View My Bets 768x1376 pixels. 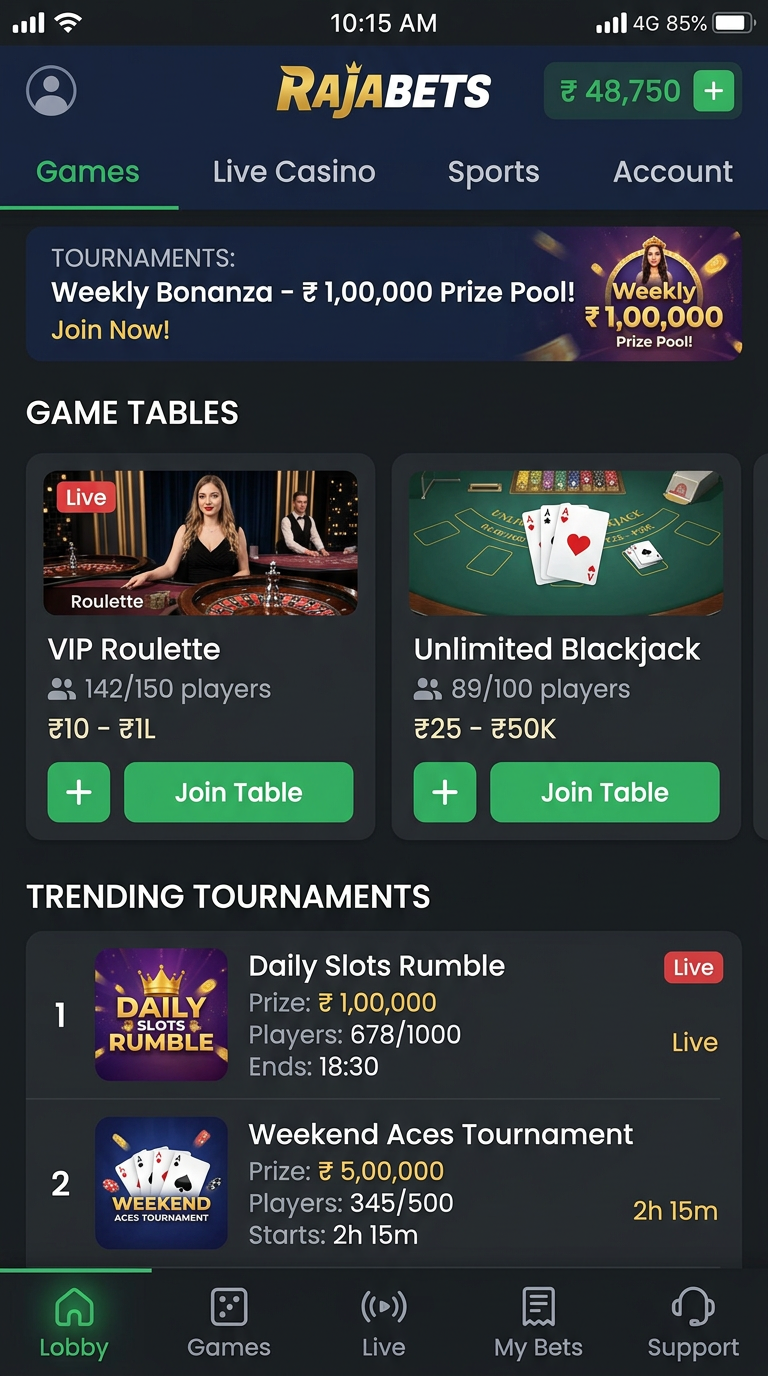pos(538,1323)
